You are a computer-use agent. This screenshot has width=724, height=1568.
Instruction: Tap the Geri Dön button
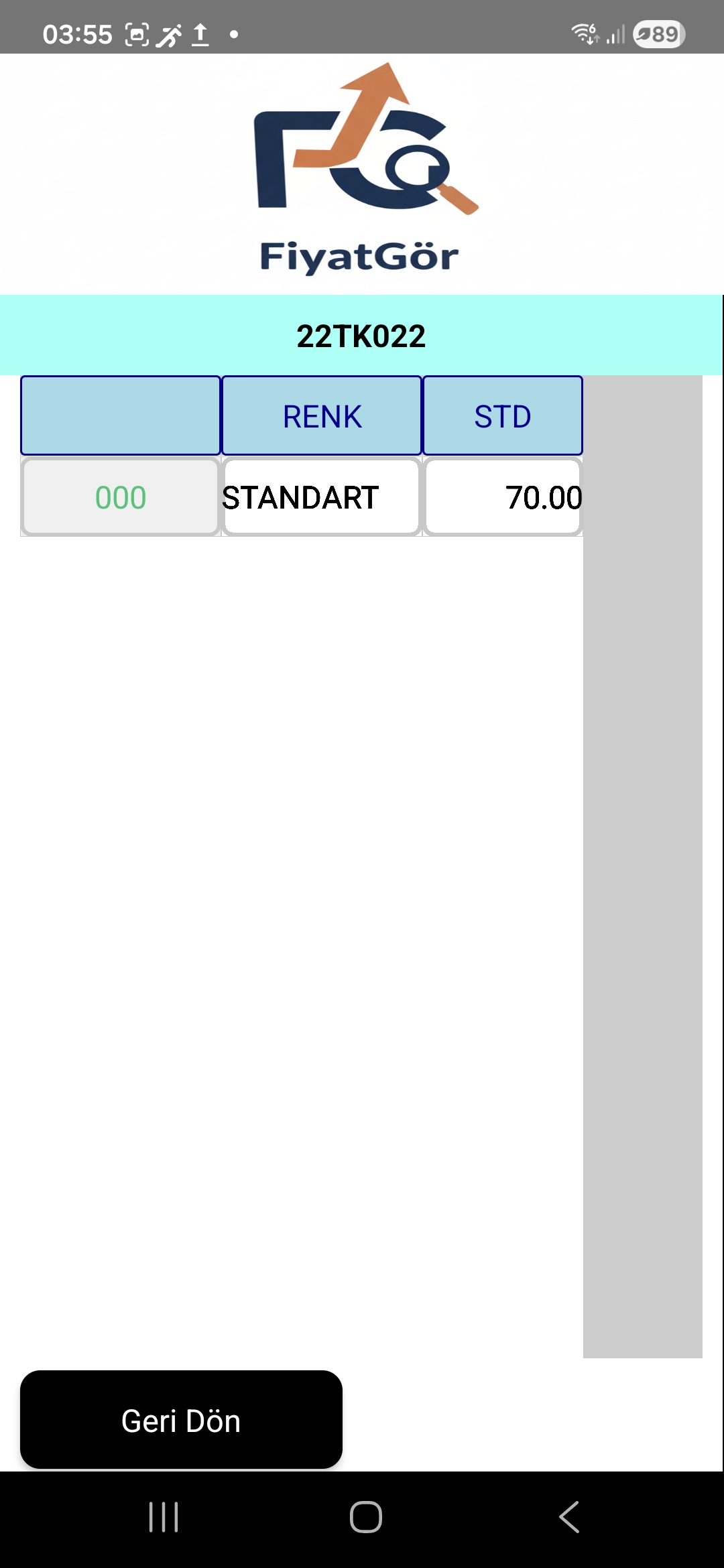pos(181,1420)
